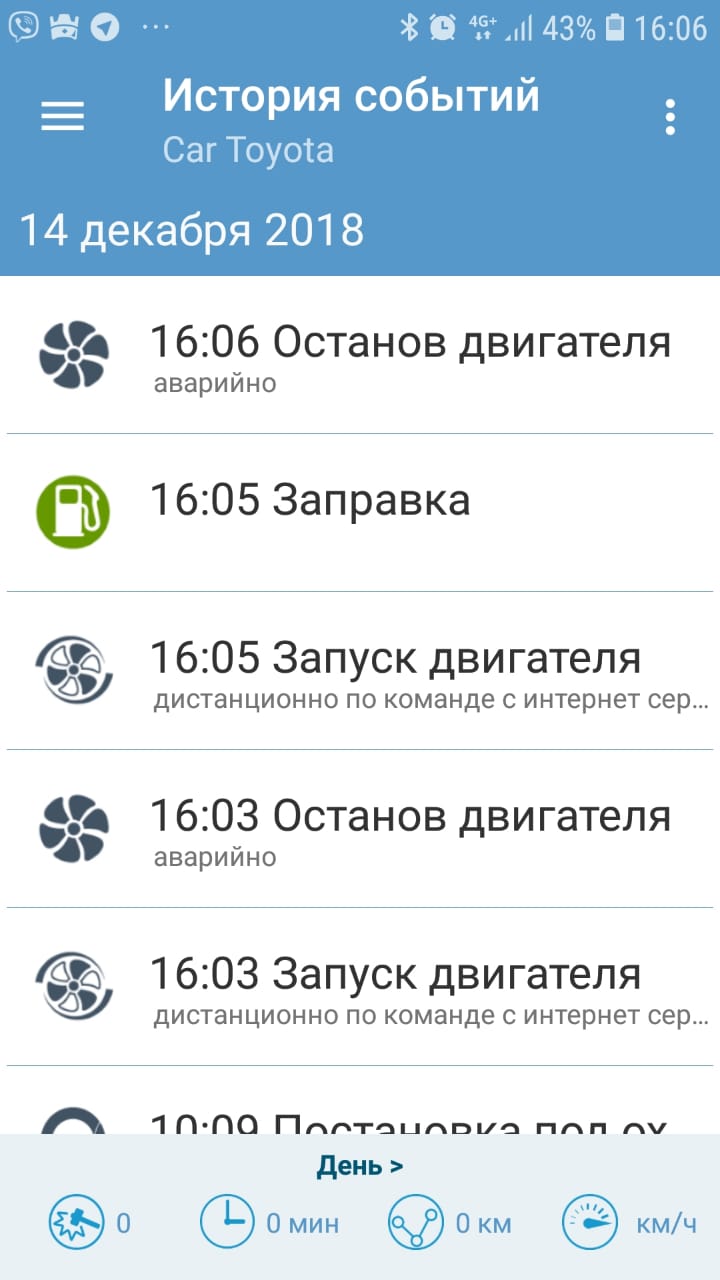
Task: Tap the День > period selector
Action: pyautogui.click(x=360, y=1166)
